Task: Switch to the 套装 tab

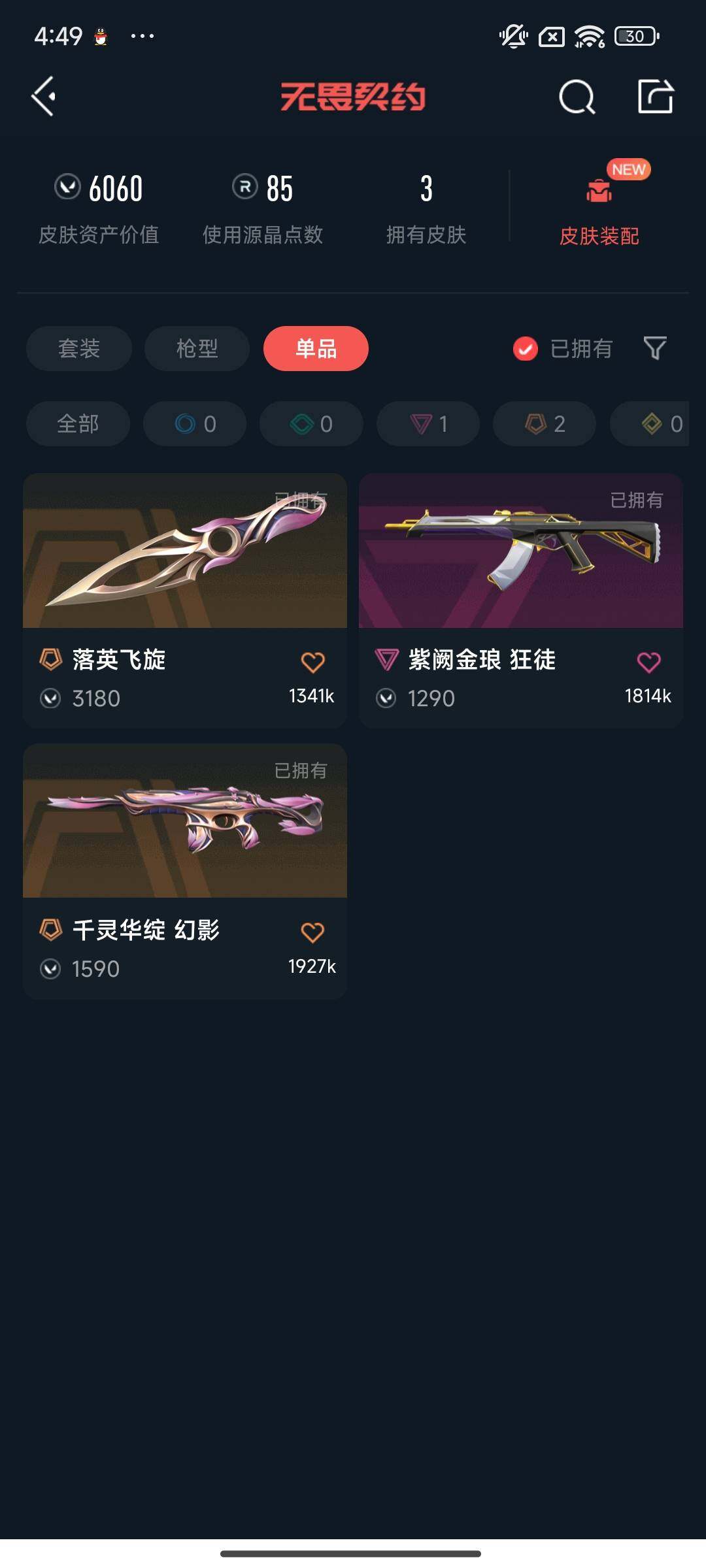Action: (77, 349)
